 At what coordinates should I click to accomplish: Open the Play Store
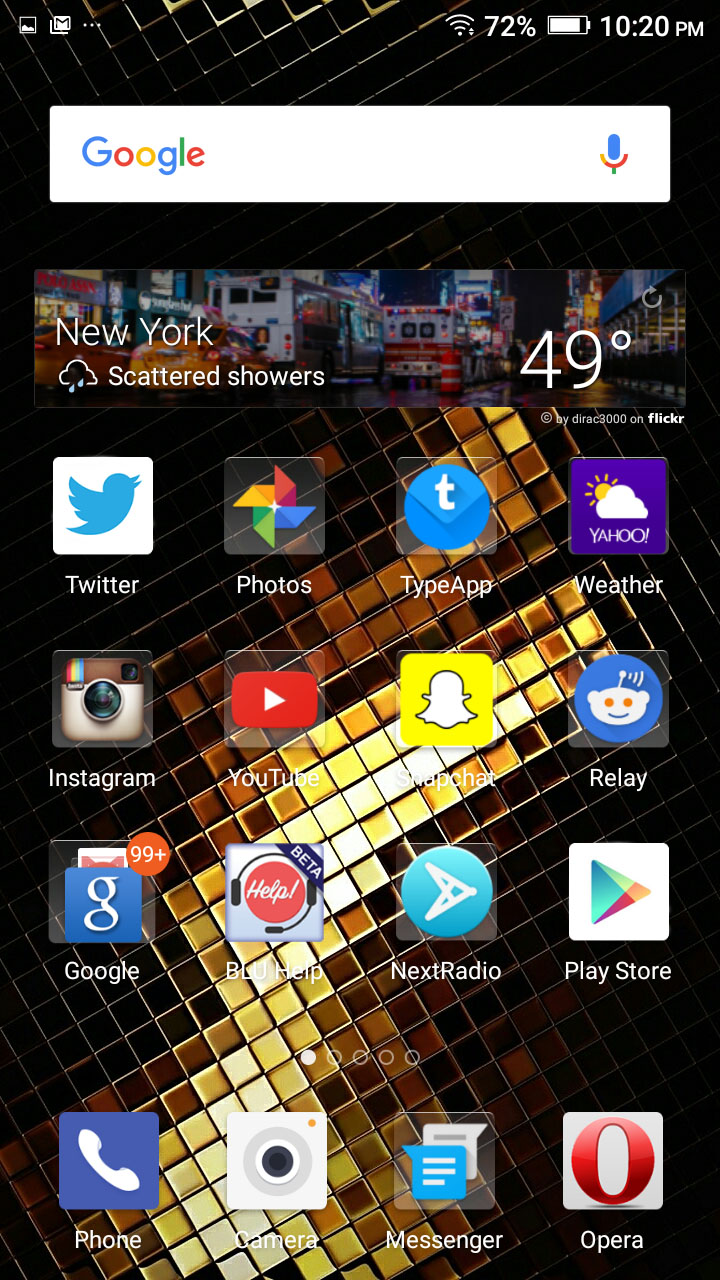(618, 892)
